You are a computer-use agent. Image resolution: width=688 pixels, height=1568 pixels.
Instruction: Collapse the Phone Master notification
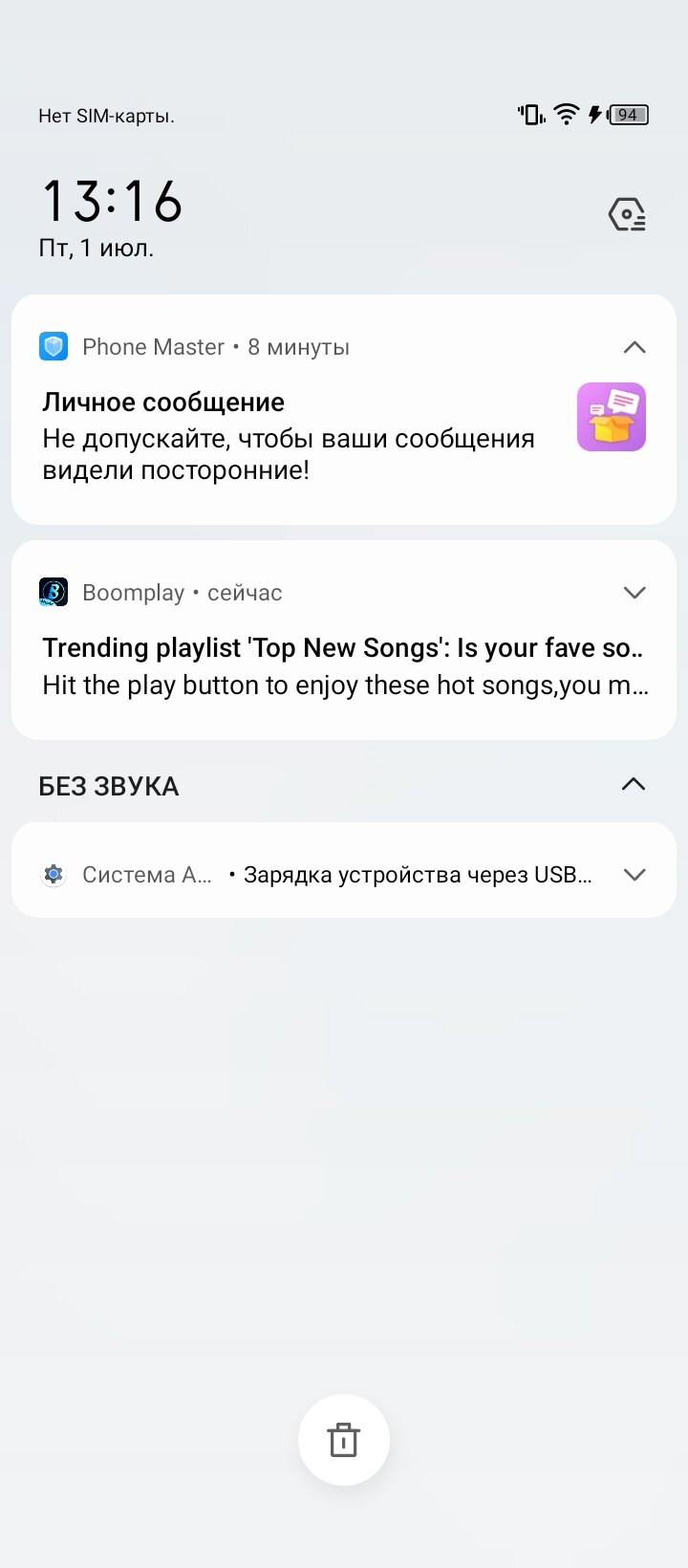tap(634, 347)
